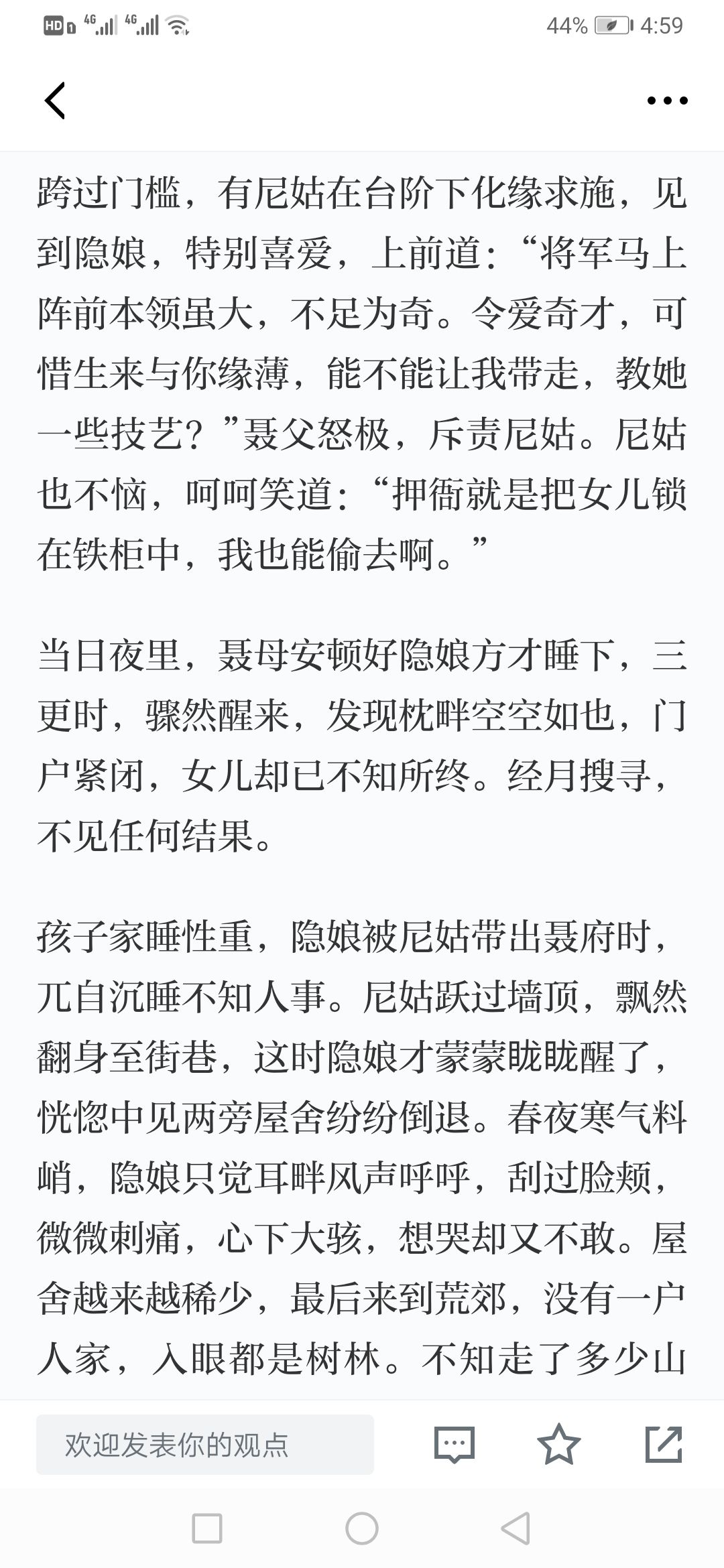
Task: Tap the system home button
Action: point(362,1529)
